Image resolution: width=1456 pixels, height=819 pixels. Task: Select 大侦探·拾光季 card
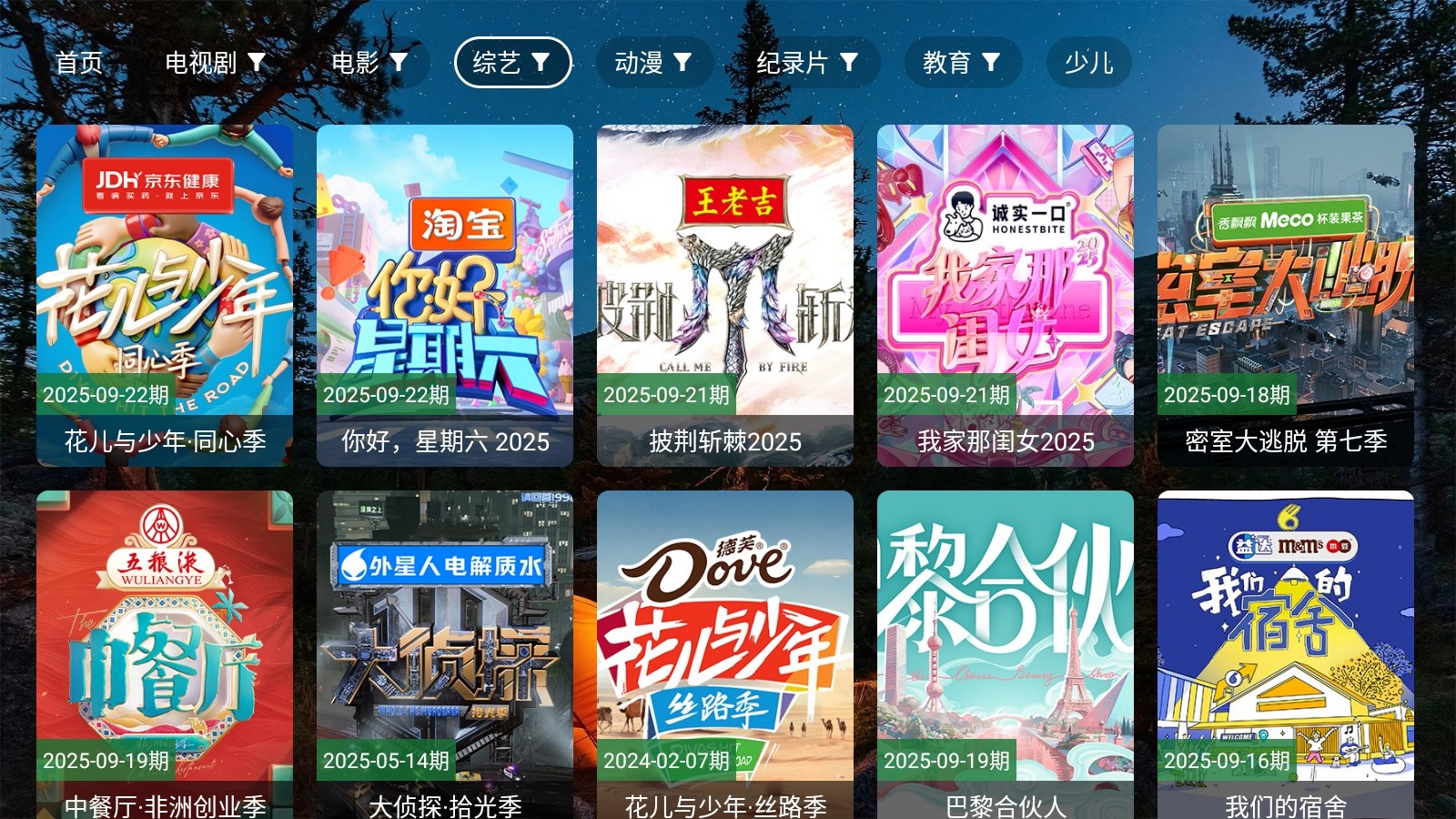pos(445,655)
